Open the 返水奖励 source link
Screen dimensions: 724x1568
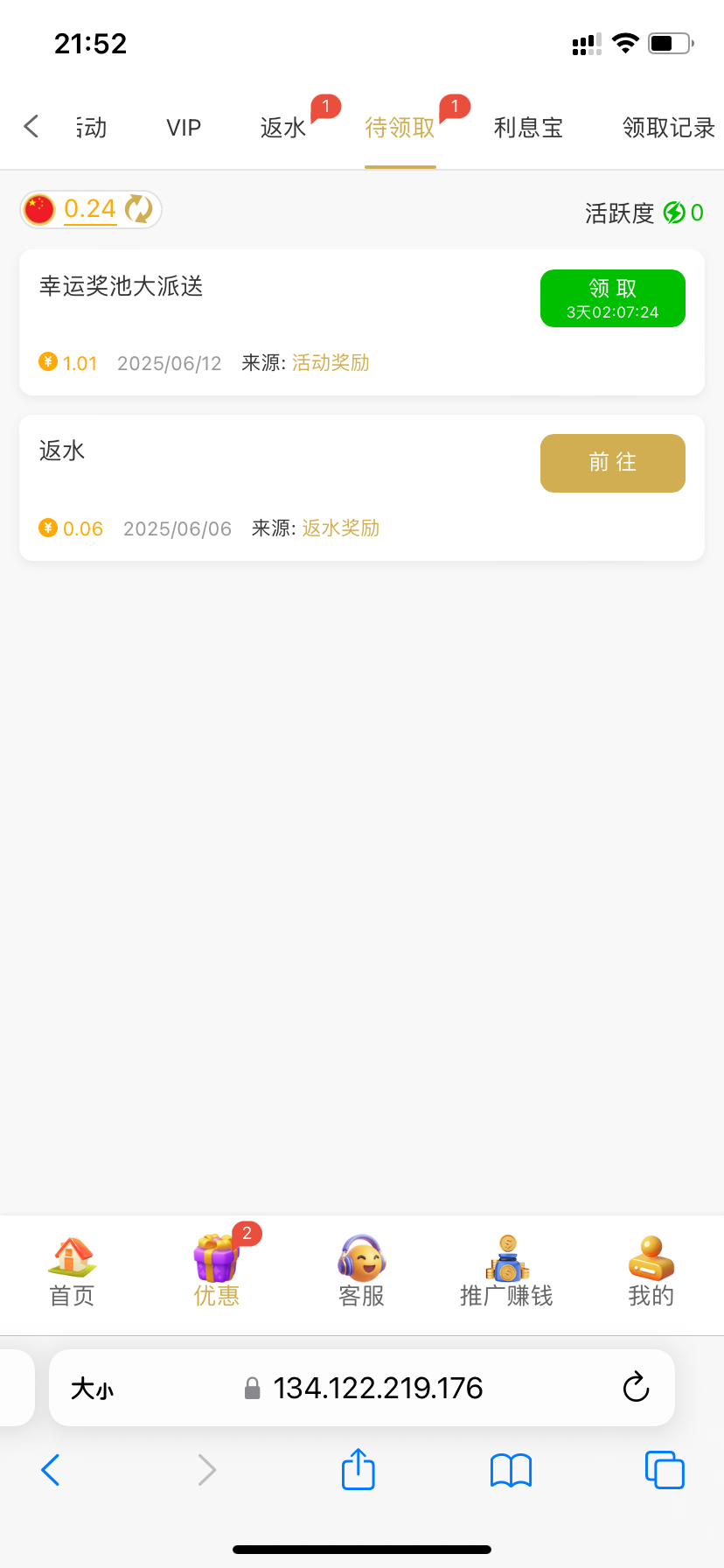tap(341, 528)
